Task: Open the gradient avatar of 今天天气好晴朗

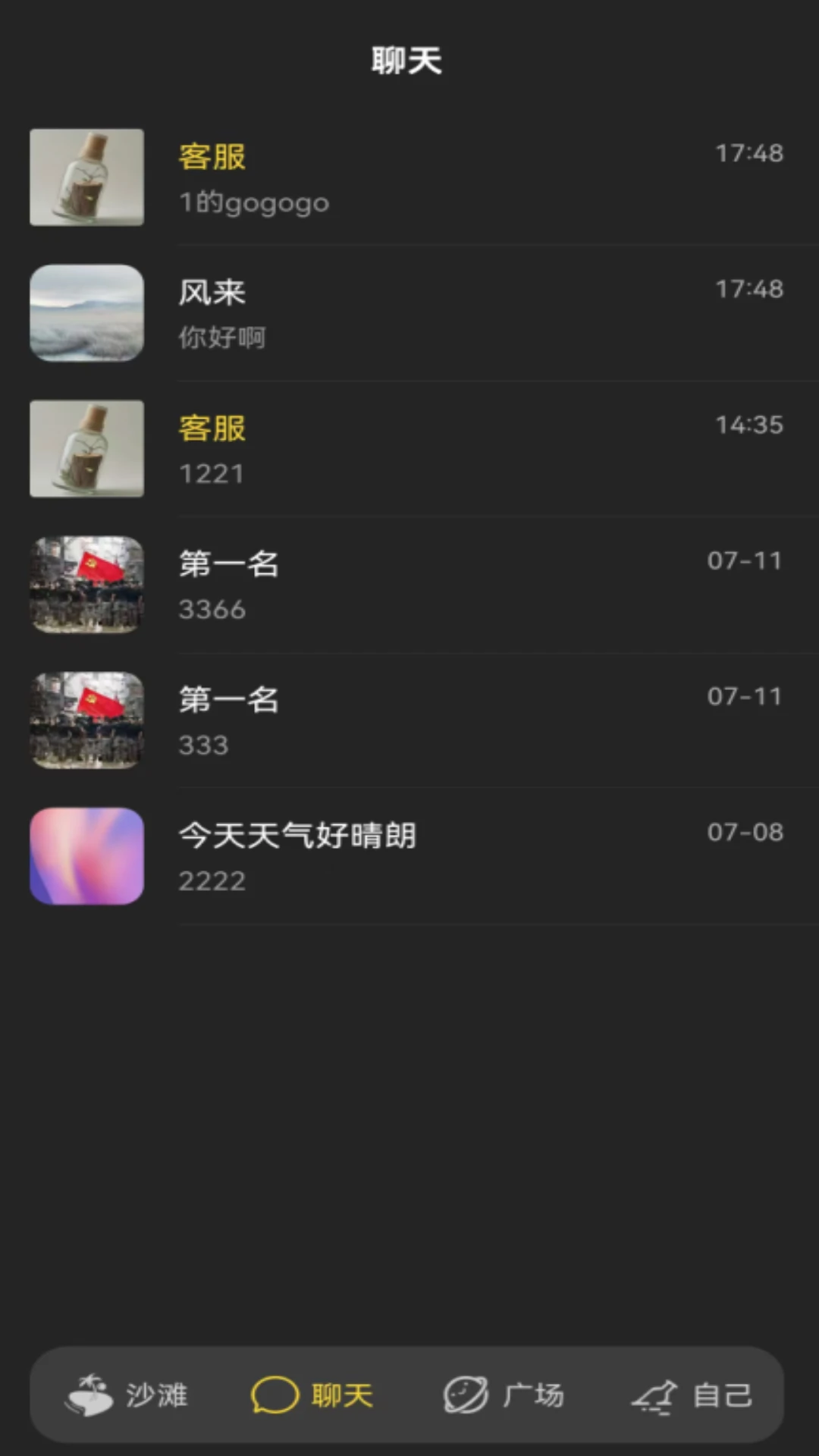Action: point(86,855)
